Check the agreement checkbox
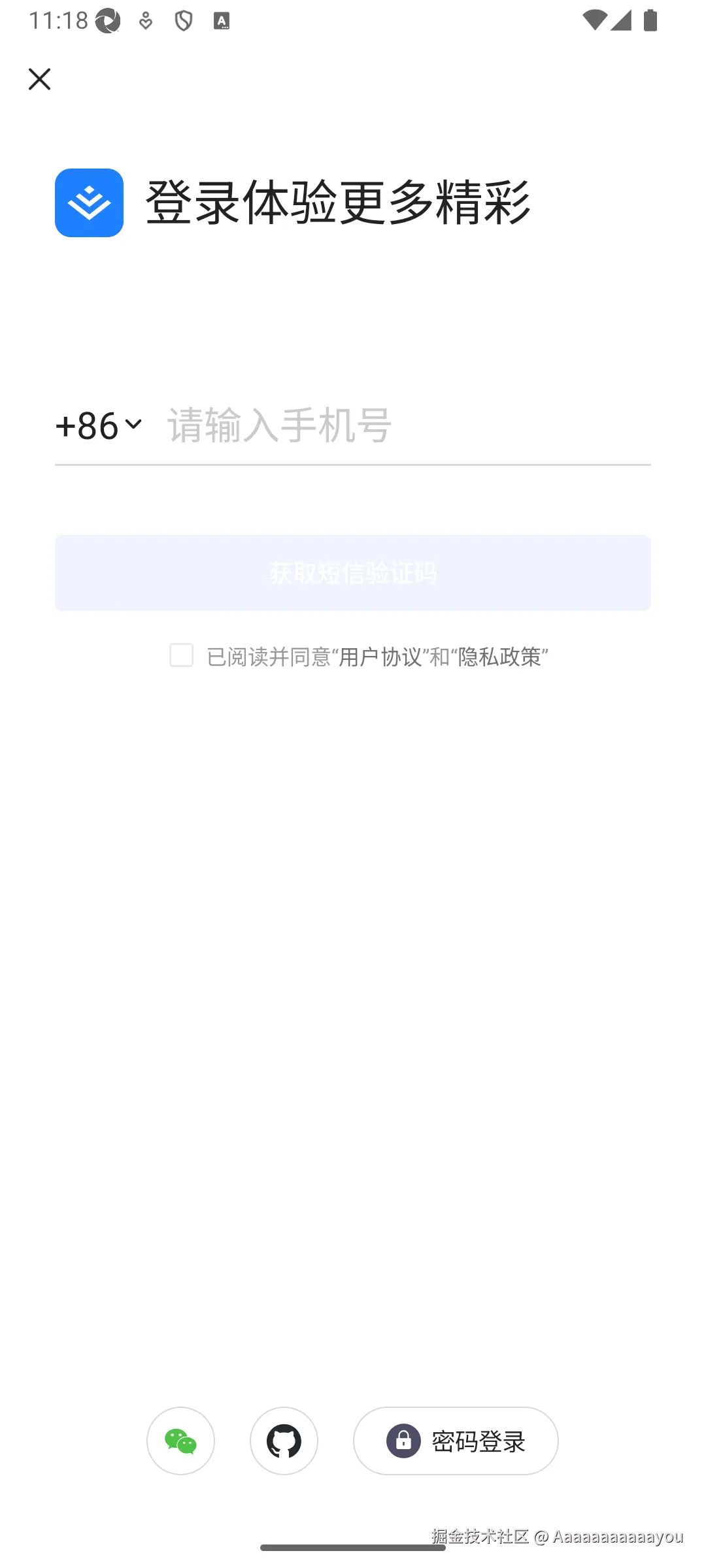The width and height of the screenshot is (706, 1568). [x=181, y=655]
